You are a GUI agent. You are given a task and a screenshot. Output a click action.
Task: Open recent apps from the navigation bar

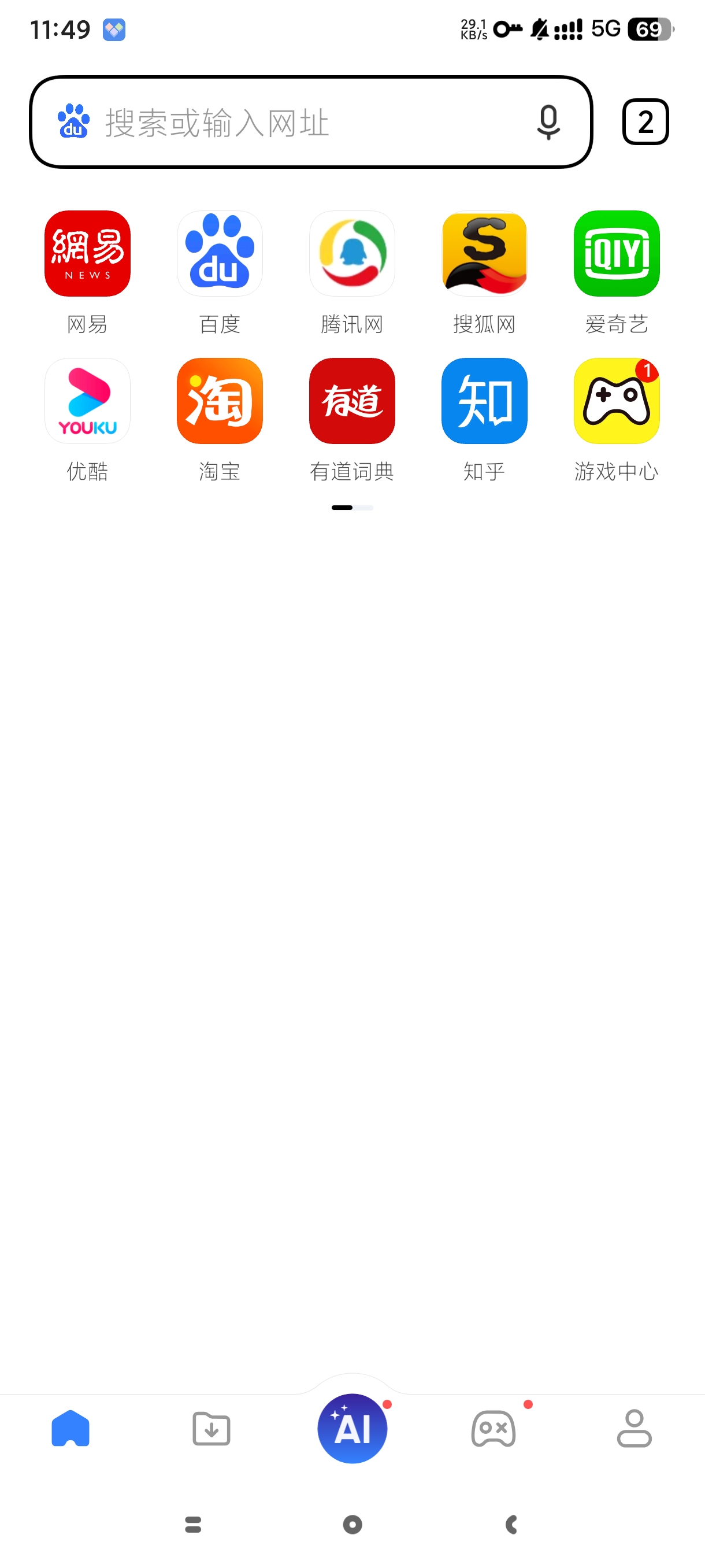pos(193,1524)
